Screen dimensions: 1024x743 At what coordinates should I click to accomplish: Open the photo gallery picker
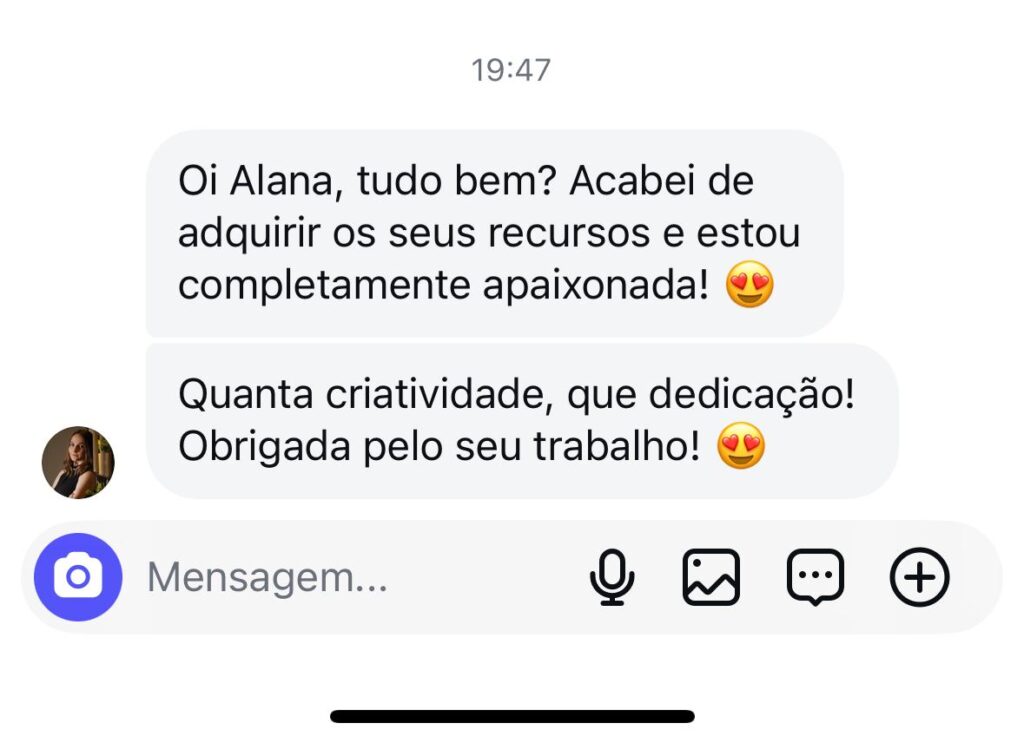(711, 577)
